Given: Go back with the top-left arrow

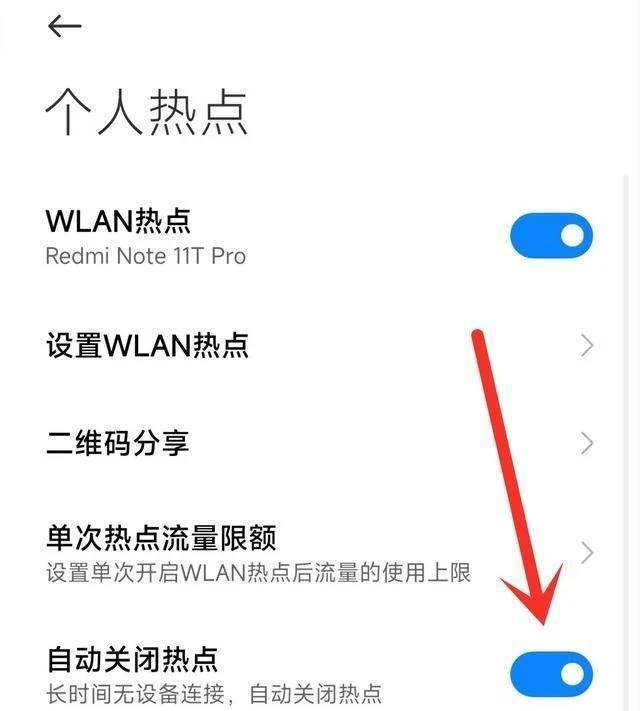Looking at the screenshot, I should (x=64, y=27).
